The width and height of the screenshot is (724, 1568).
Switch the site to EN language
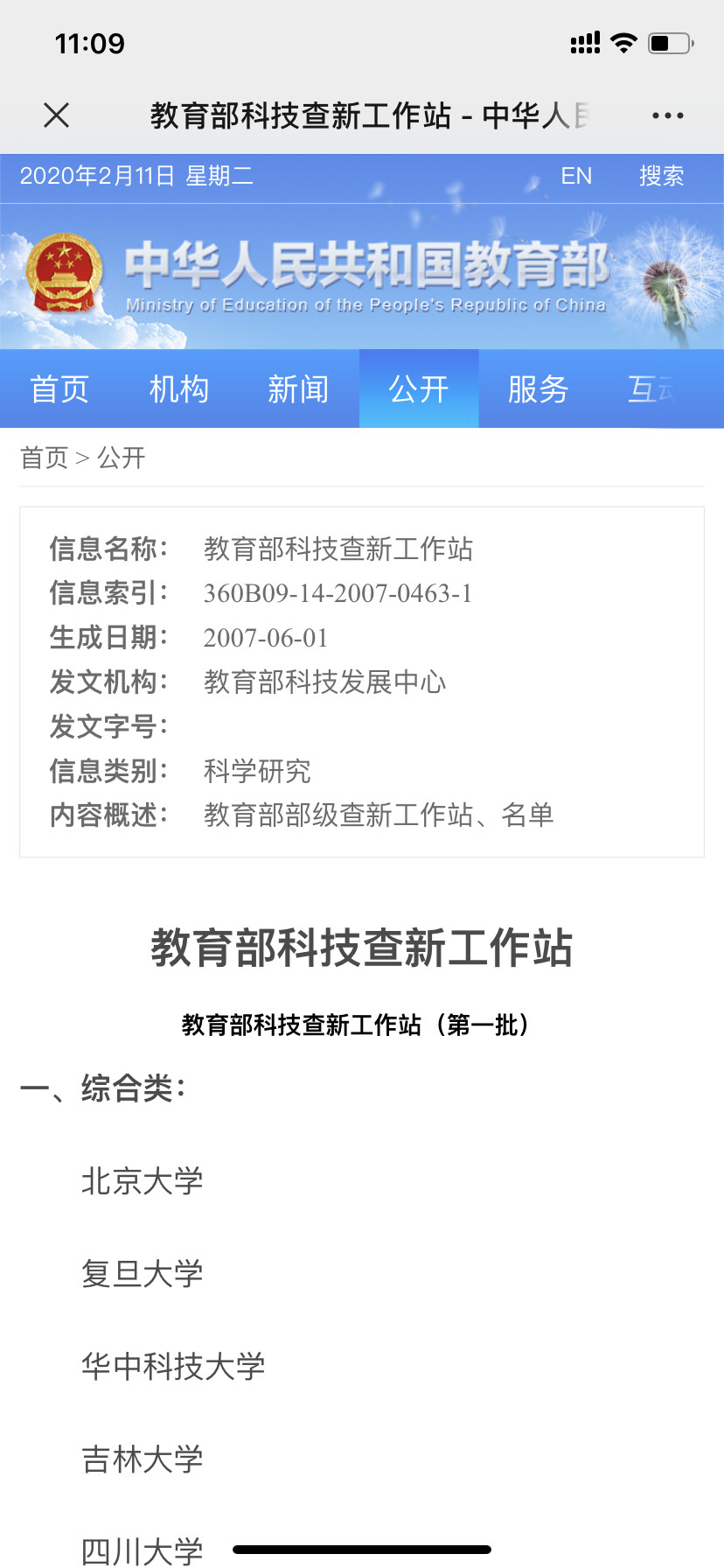tap(576, 177)
